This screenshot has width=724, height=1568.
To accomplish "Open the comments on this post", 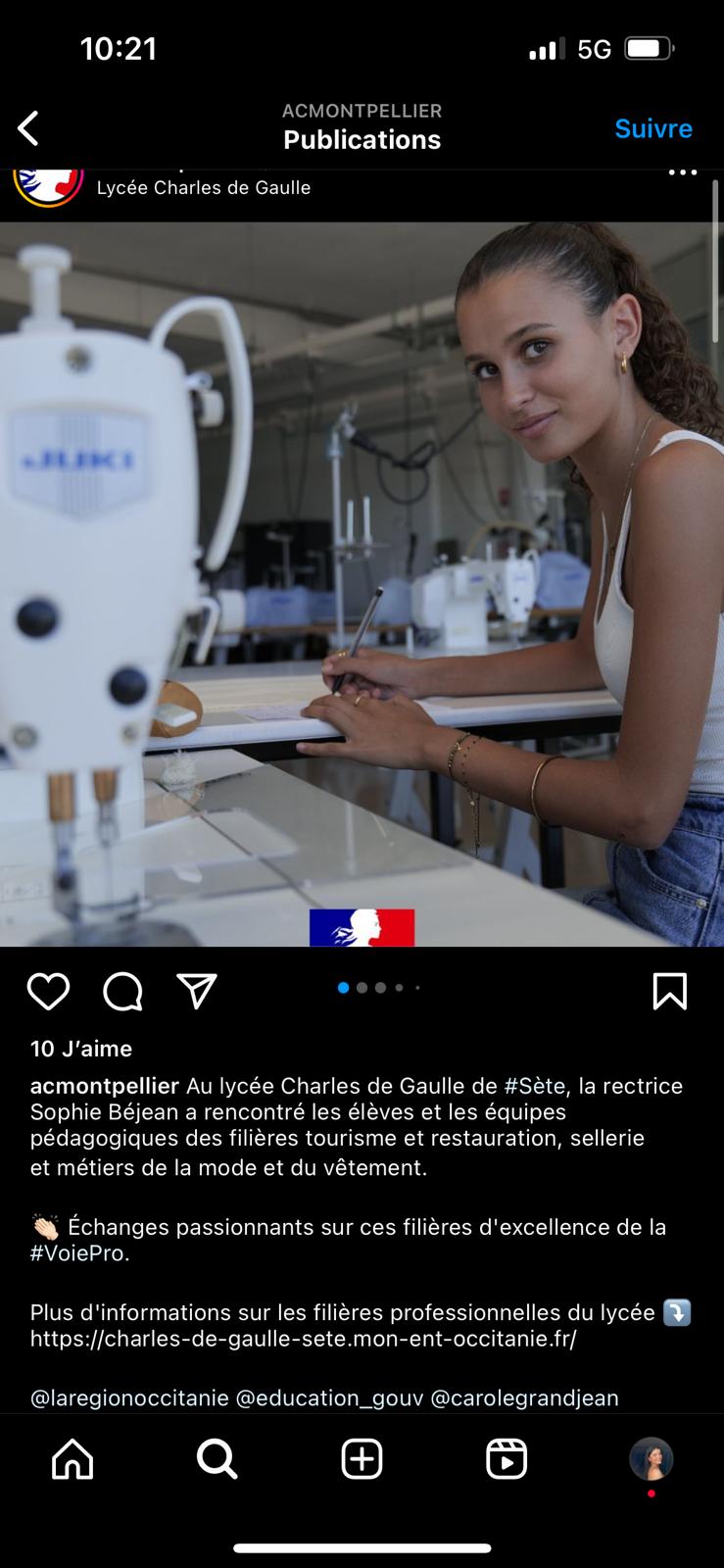I will [123, 991].
